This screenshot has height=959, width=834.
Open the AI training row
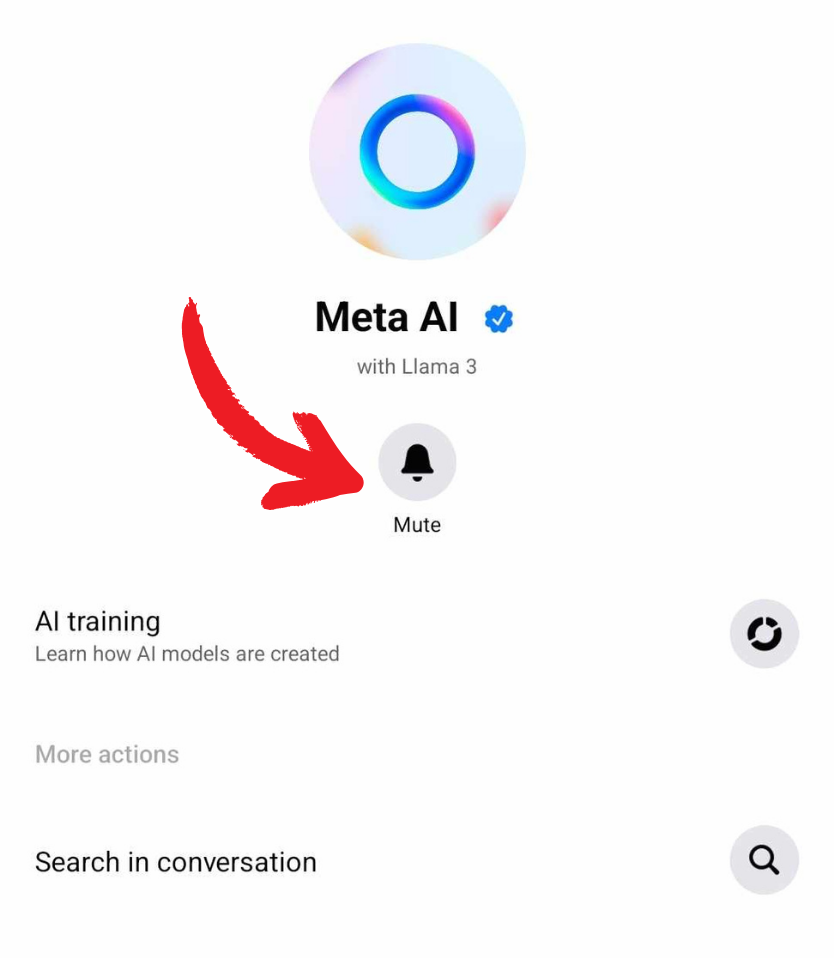tap(187, 636)
